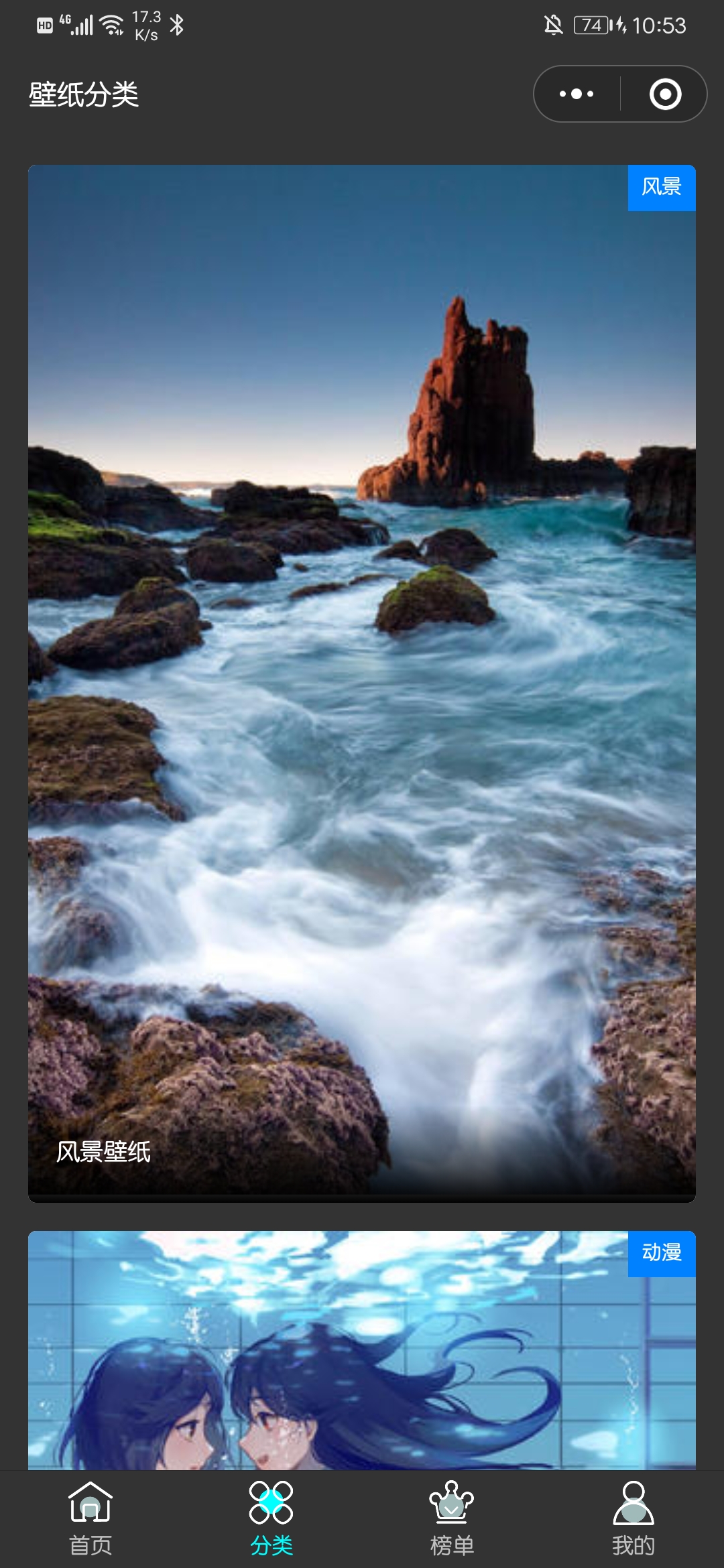This screenshot has height=1568, width=724.
Task: Open the 动漫 wallpaper category card
Action: click(362, 1350)
